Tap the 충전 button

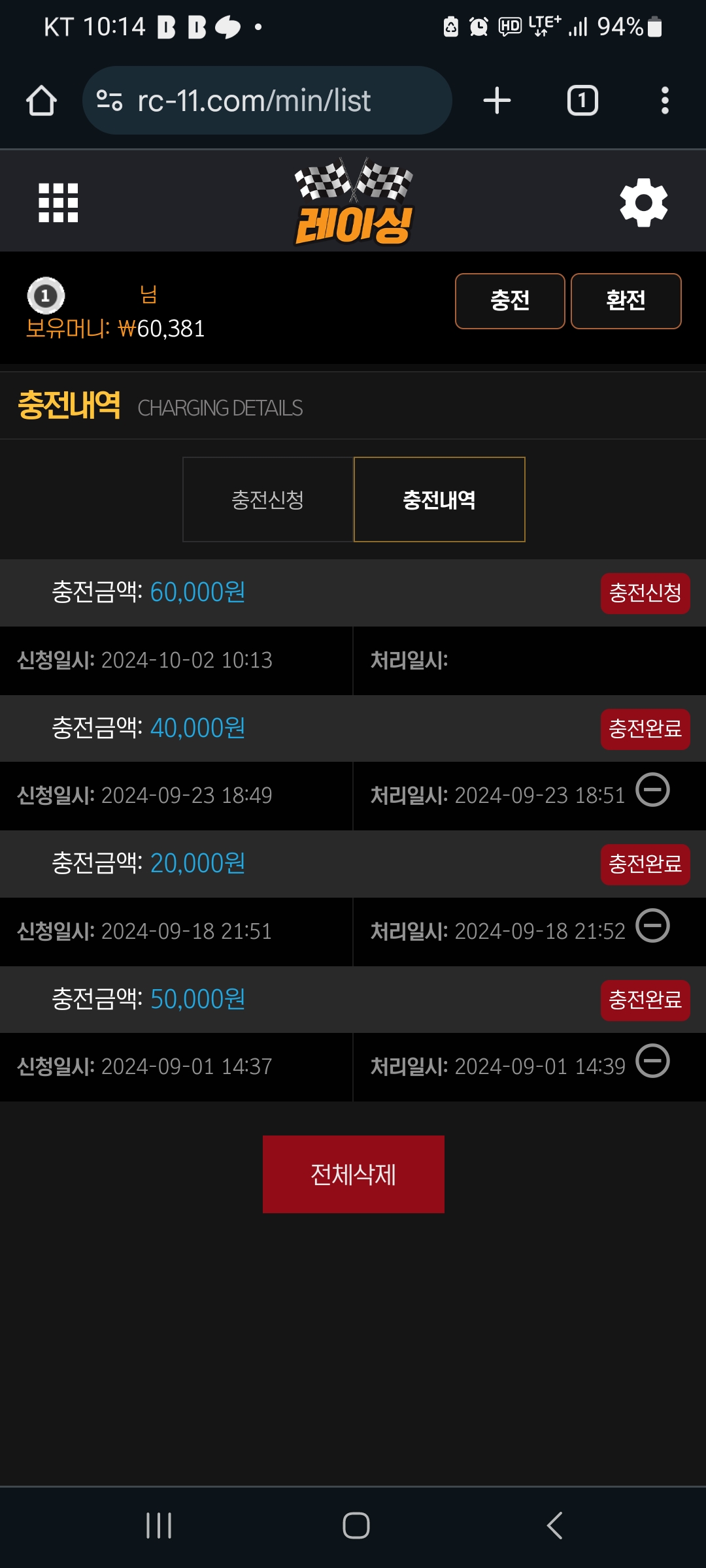pos(510,301)
